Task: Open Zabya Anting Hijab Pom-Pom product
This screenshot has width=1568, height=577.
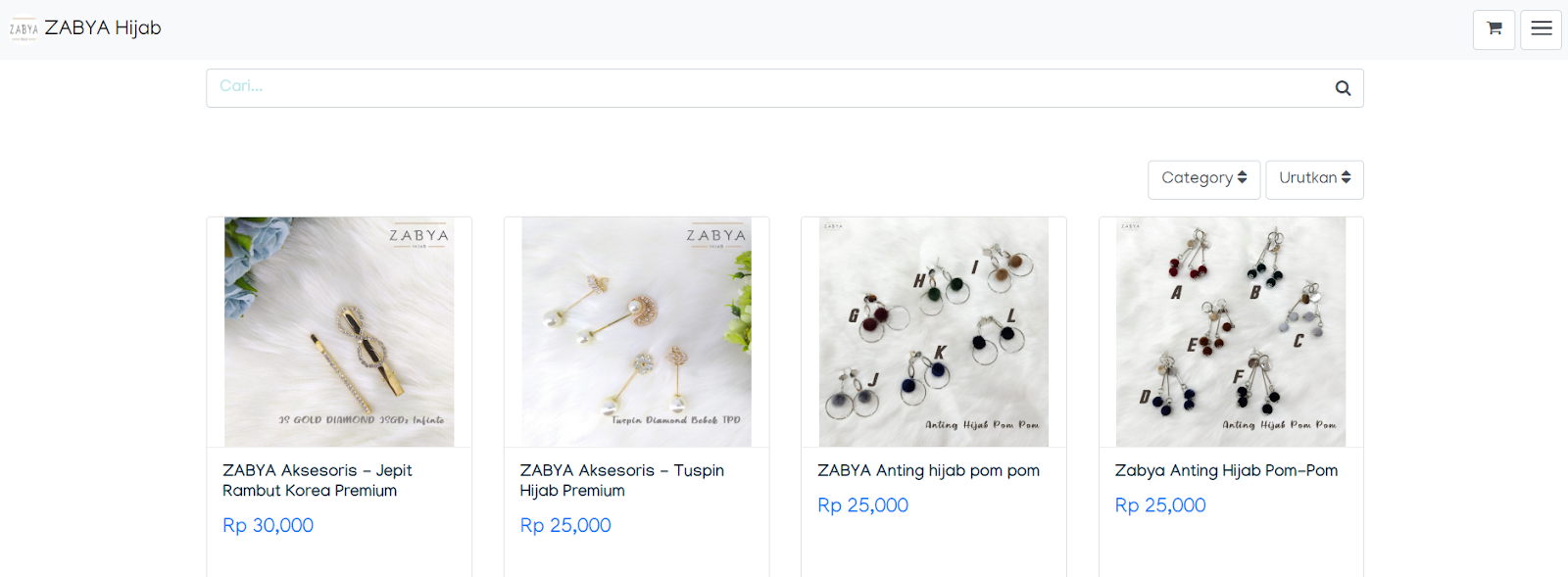Action: pyautogui.click(x=1225, y=470)
